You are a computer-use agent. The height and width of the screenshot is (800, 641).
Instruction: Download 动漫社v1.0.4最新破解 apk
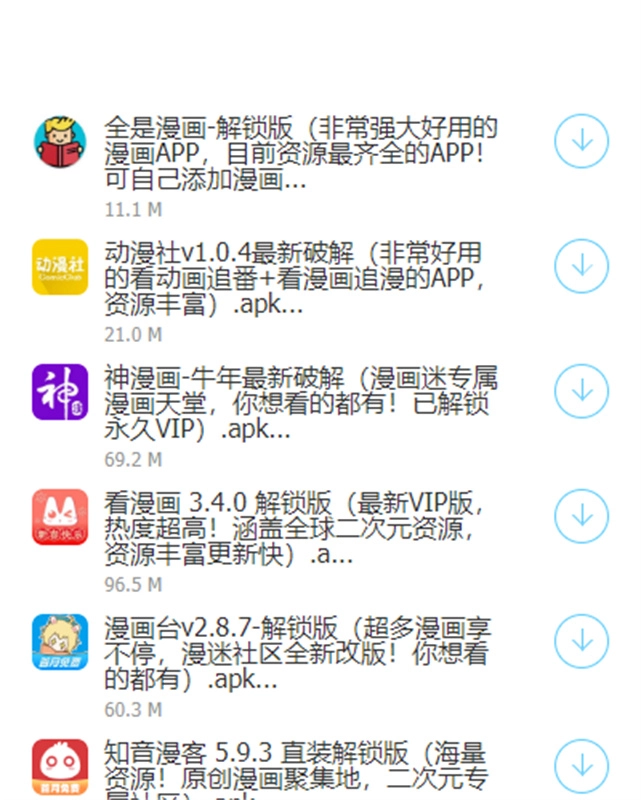pyautogui.click(x=581, y=266)
